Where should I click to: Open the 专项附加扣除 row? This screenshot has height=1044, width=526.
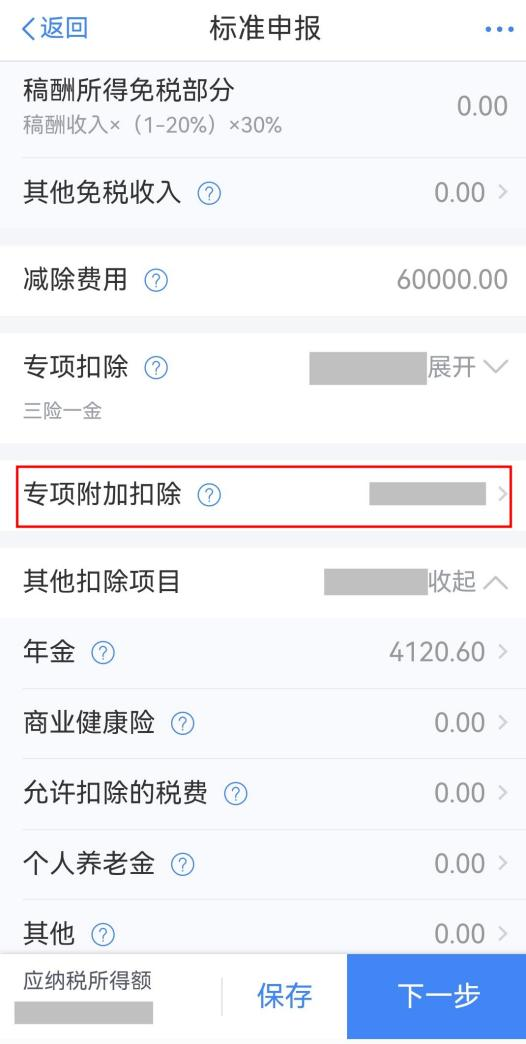tap(263, 495)
